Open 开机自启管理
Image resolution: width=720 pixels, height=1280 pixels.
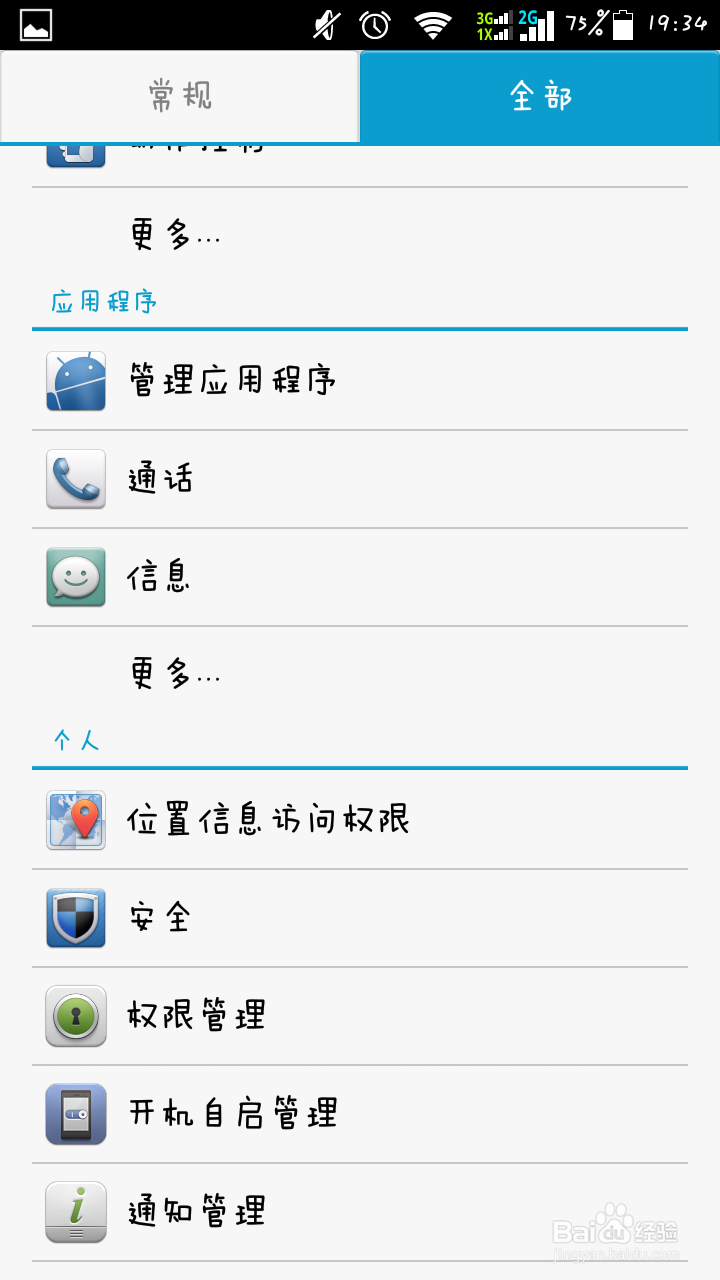point(360,1114)
